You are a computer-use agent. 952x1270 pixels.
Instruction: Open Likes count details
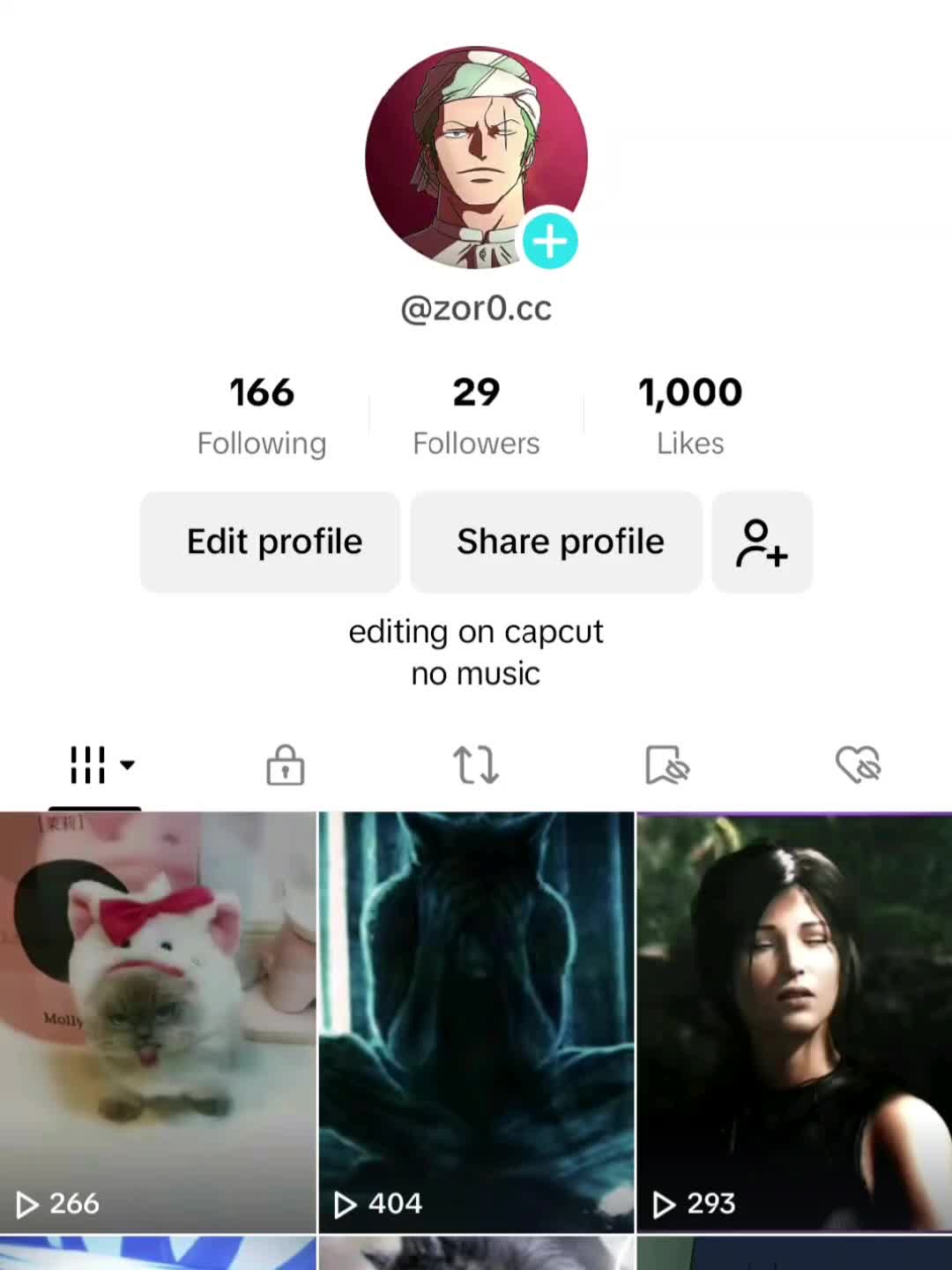click(690, 415)
